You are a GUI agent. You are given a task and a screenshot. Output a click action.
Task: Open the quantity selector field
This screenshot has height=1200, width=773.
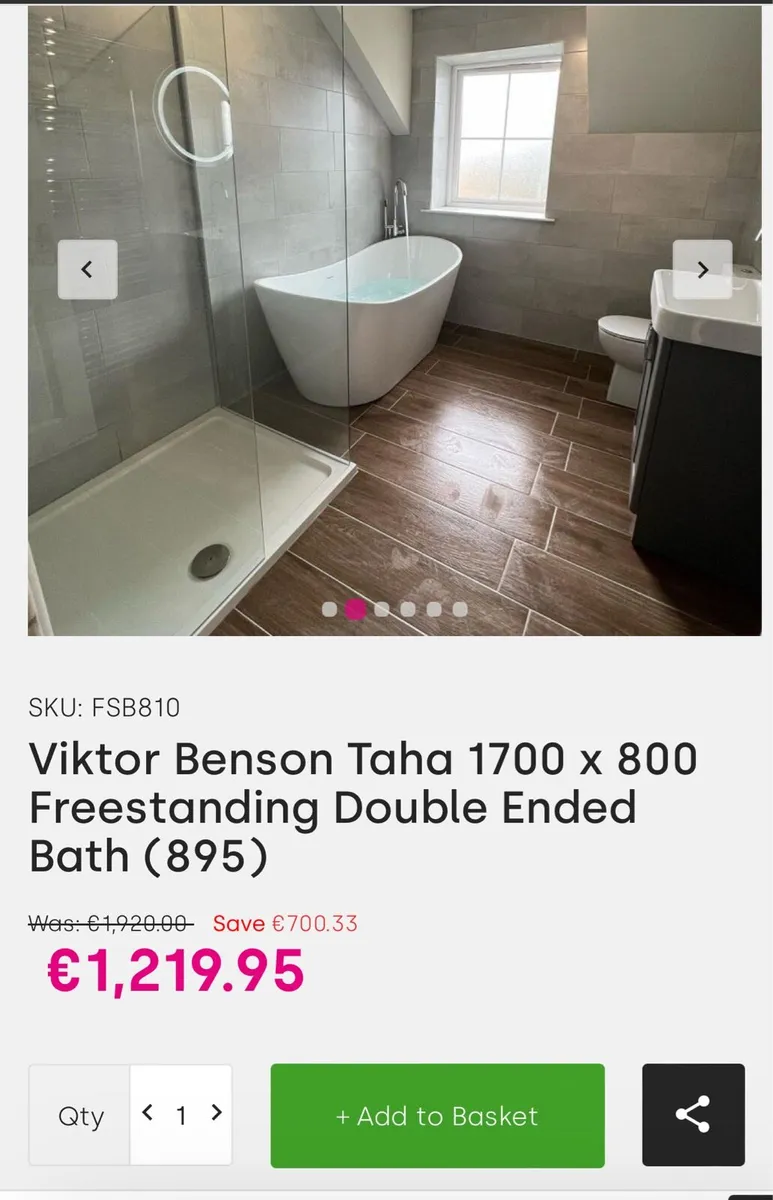click(x=182, y=1115)
